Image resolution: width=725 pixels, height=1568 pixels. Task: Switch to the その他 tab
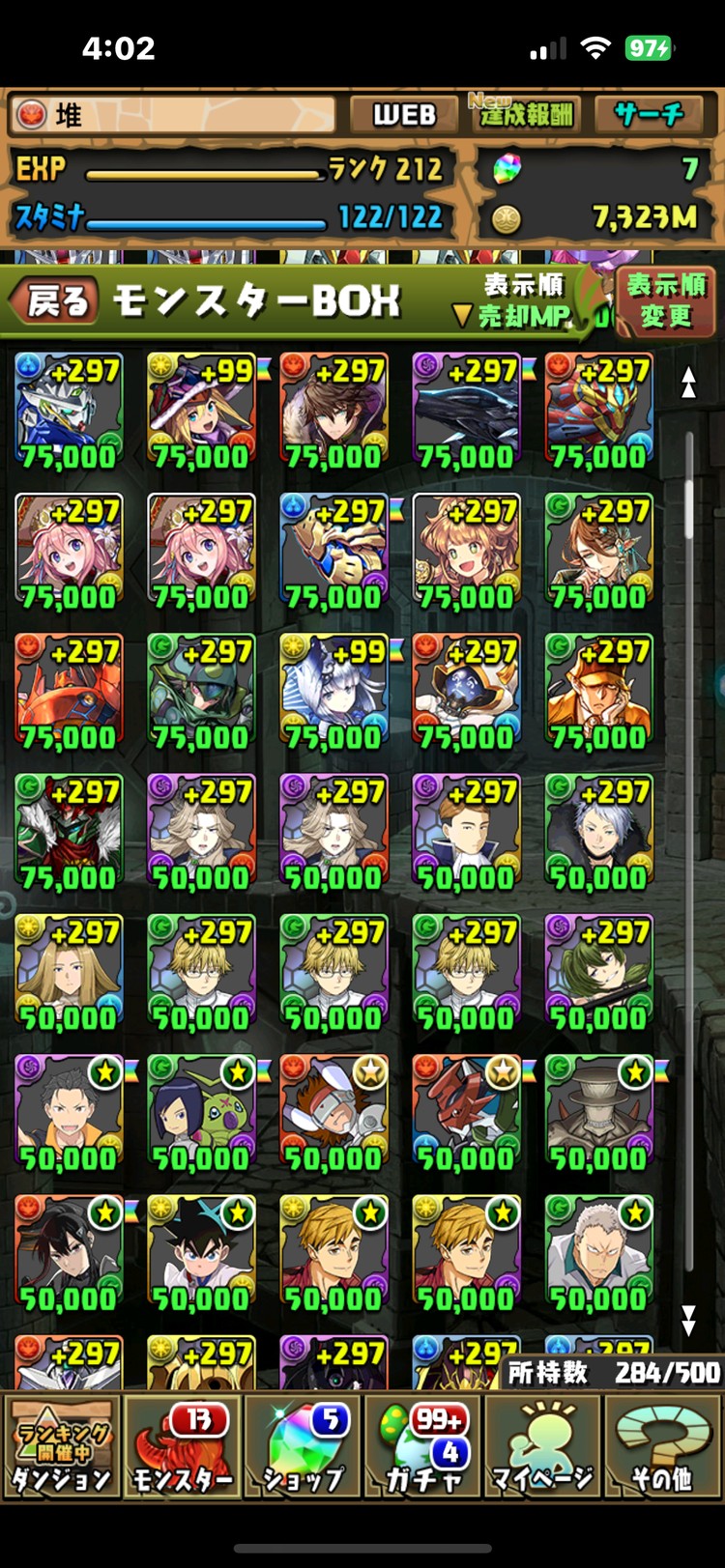(663, 1446)
